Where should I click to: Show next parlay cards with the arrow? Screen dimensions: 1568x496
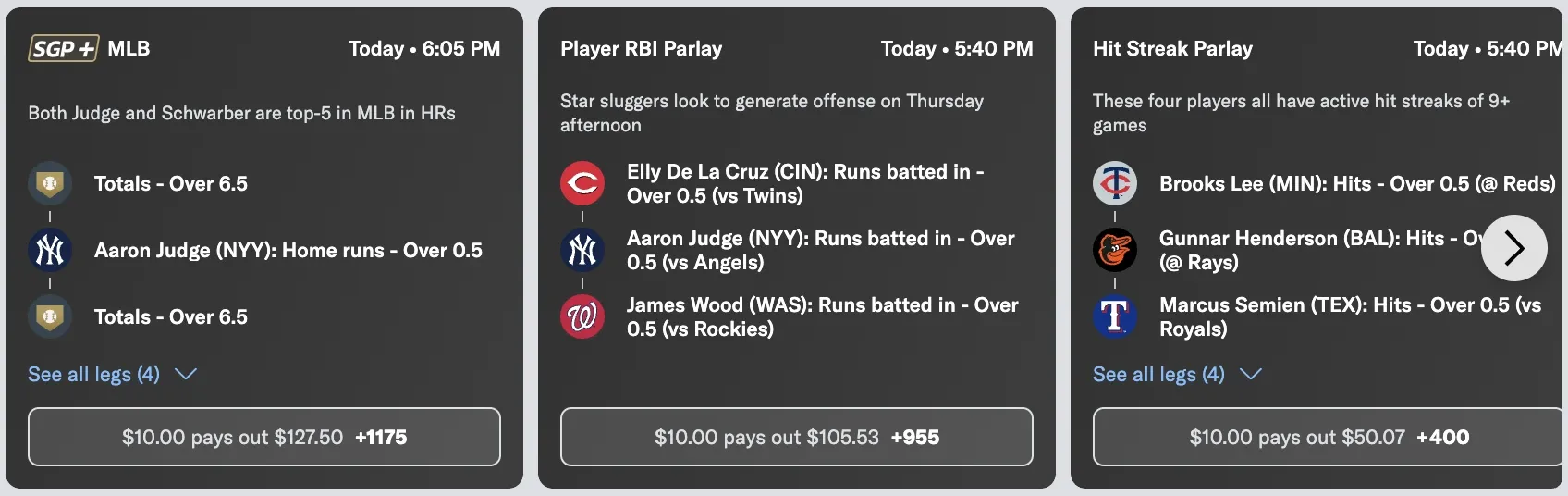tap(1513, 248)
